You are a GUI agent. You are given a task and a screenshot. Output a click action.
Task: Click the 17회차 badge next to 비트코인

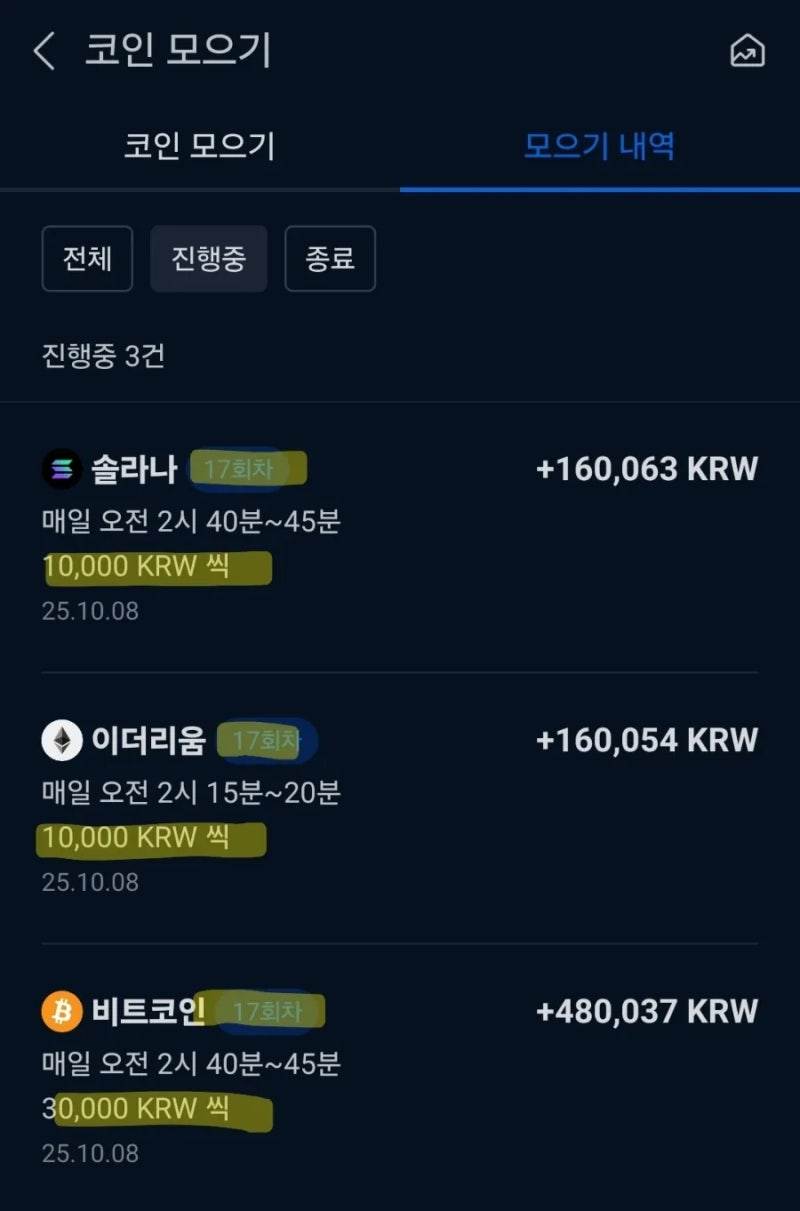tap(267, 1011)
